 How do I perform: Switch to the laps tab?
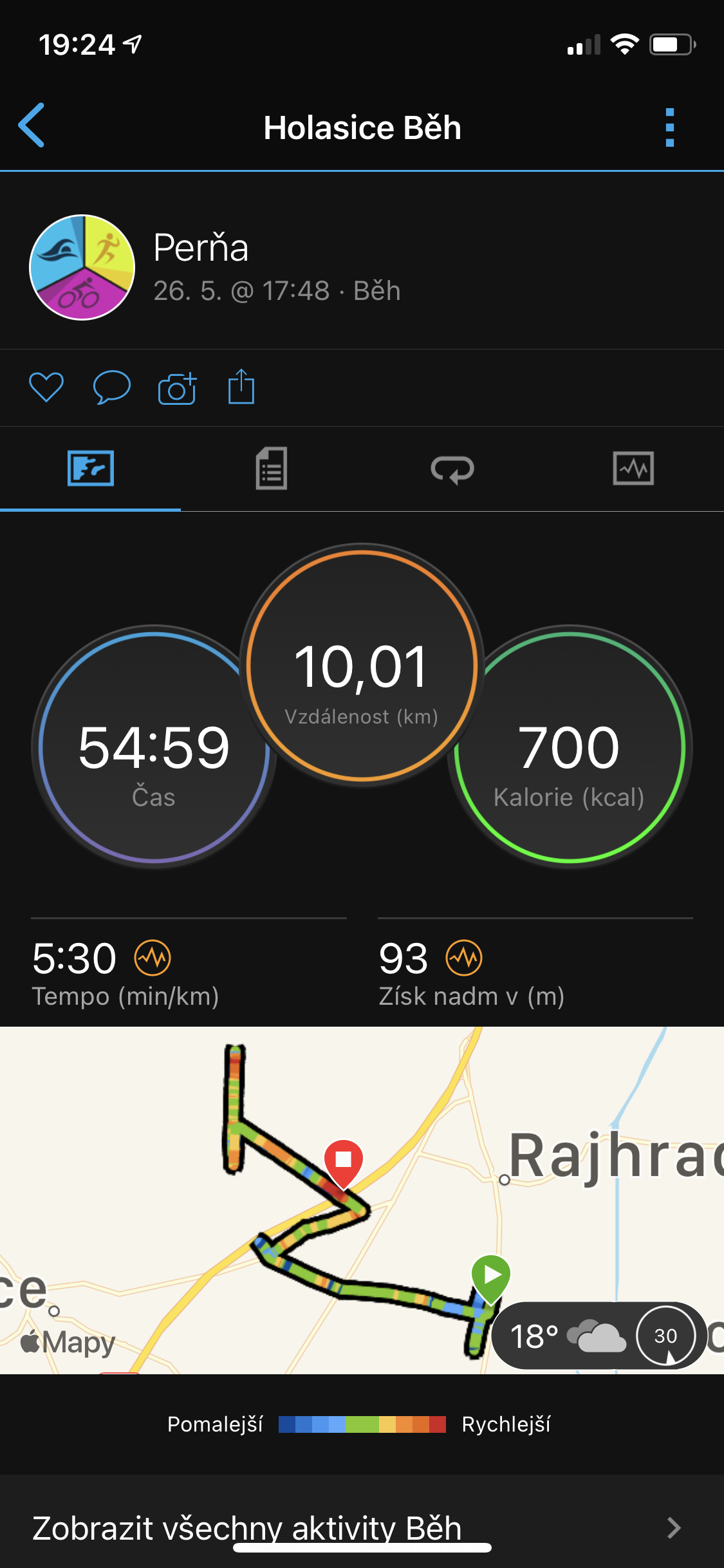(452, 469)
